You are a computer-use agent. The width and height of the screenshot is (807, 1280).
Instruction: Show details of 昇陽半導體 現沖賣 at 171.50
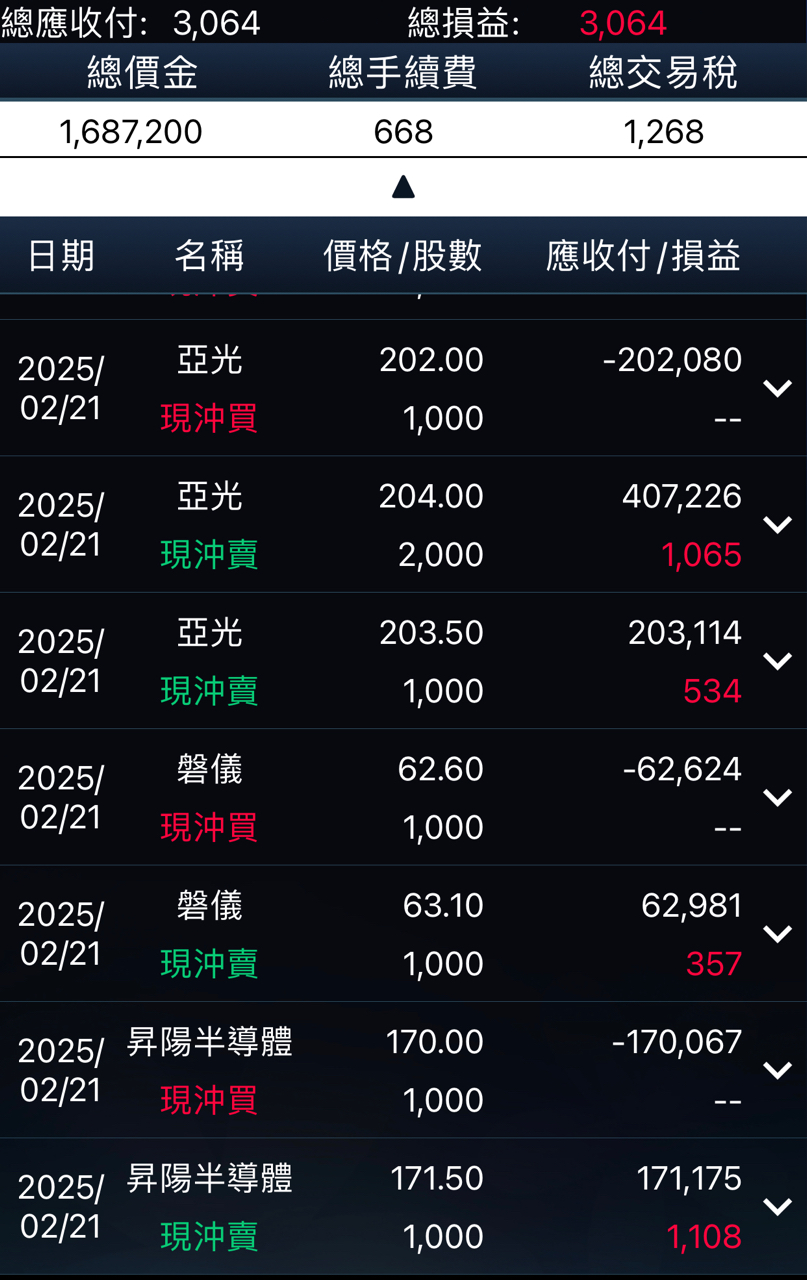click(x=777, y=1206)
